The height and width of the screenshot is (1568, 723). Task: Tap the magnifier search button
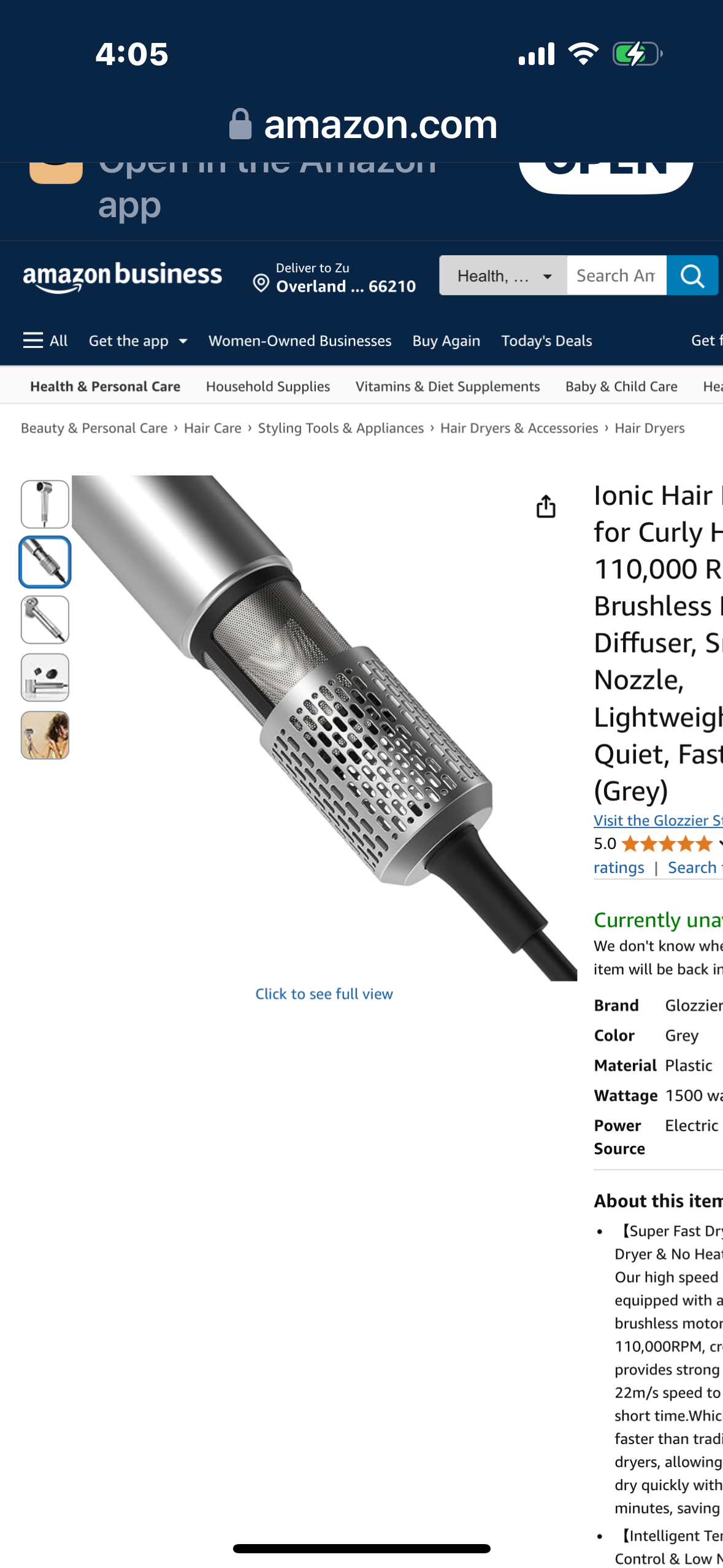692,275
